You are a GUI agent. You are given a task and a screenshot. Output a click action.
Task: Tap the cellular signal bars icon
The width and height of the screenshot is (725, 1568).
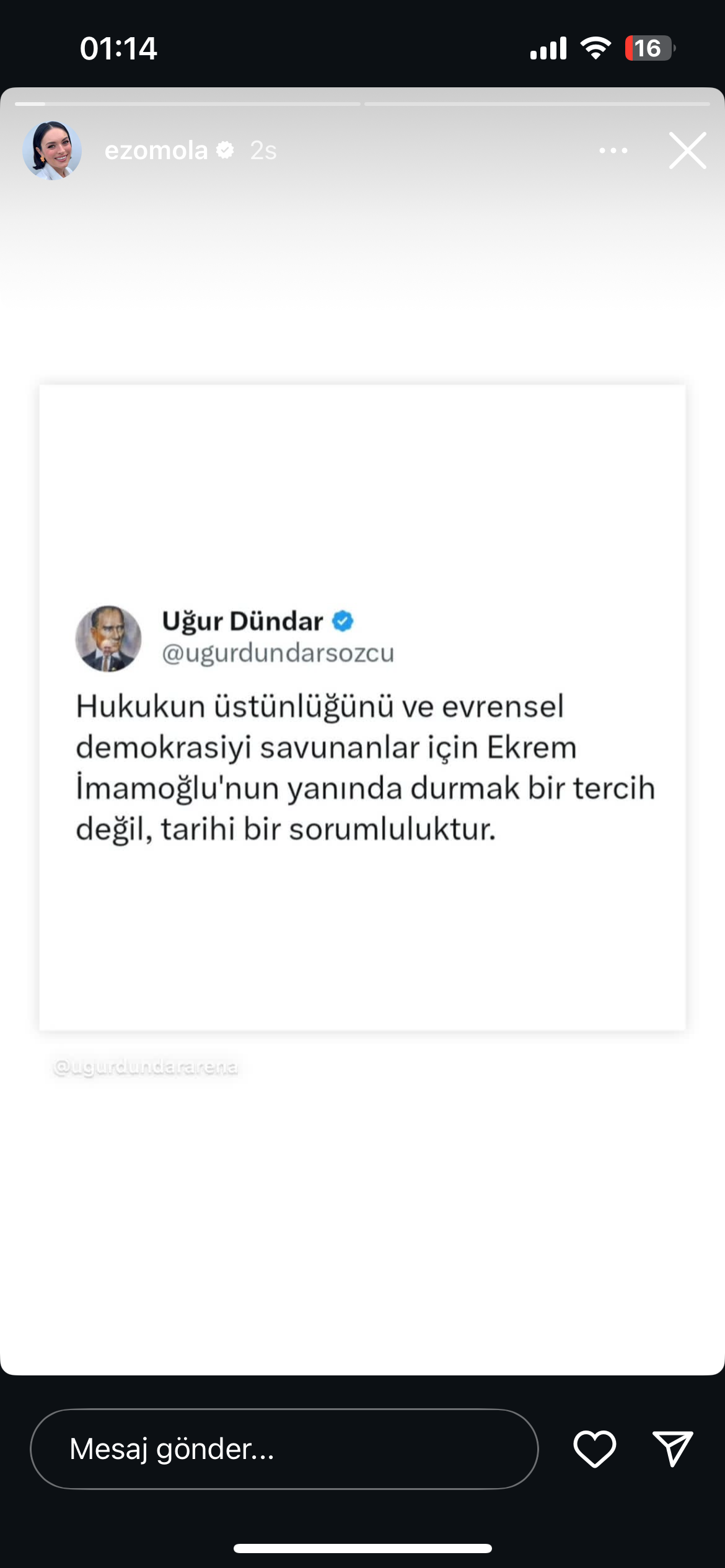[x=549, y=48]
